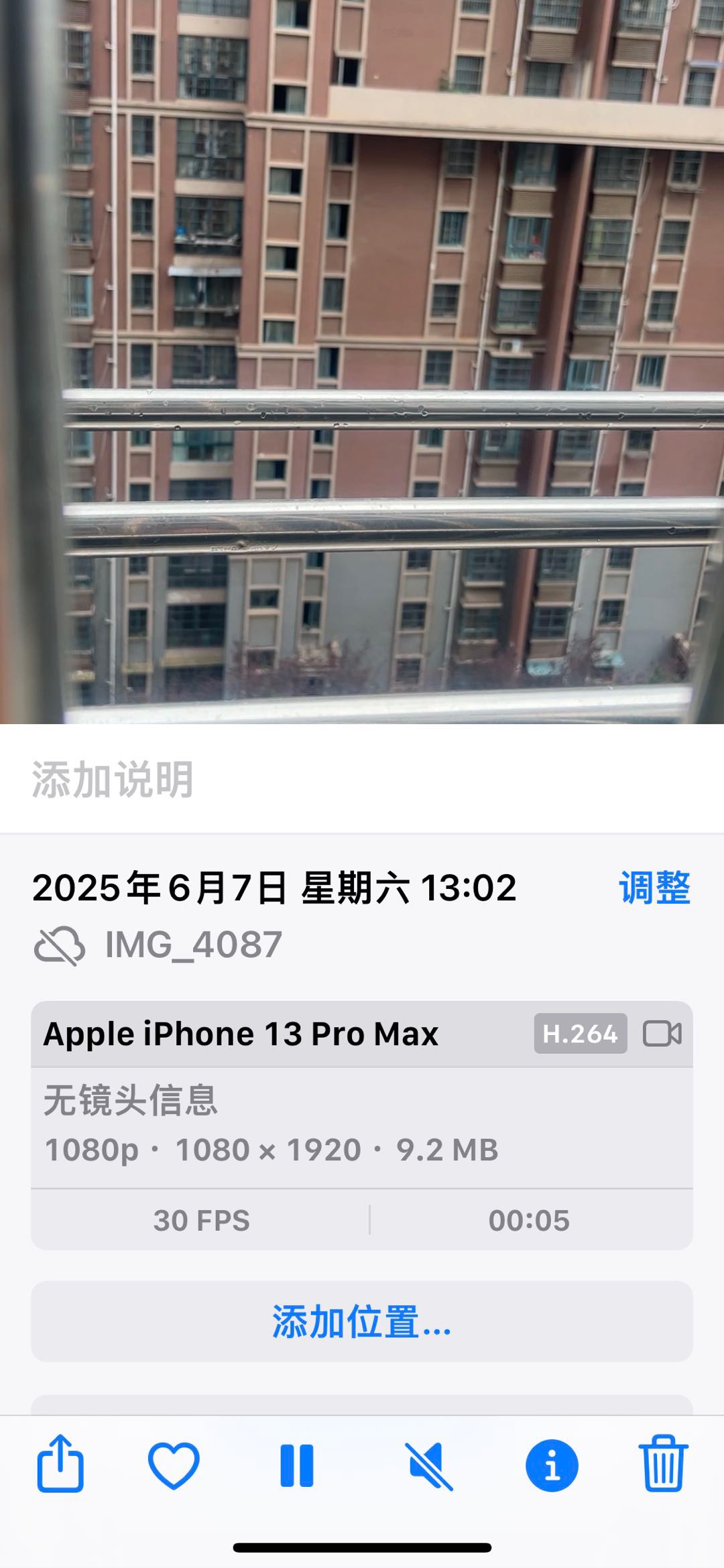Share this video via the share icon
Viewport: 724px width, 1568px height.
[60, 1463]
